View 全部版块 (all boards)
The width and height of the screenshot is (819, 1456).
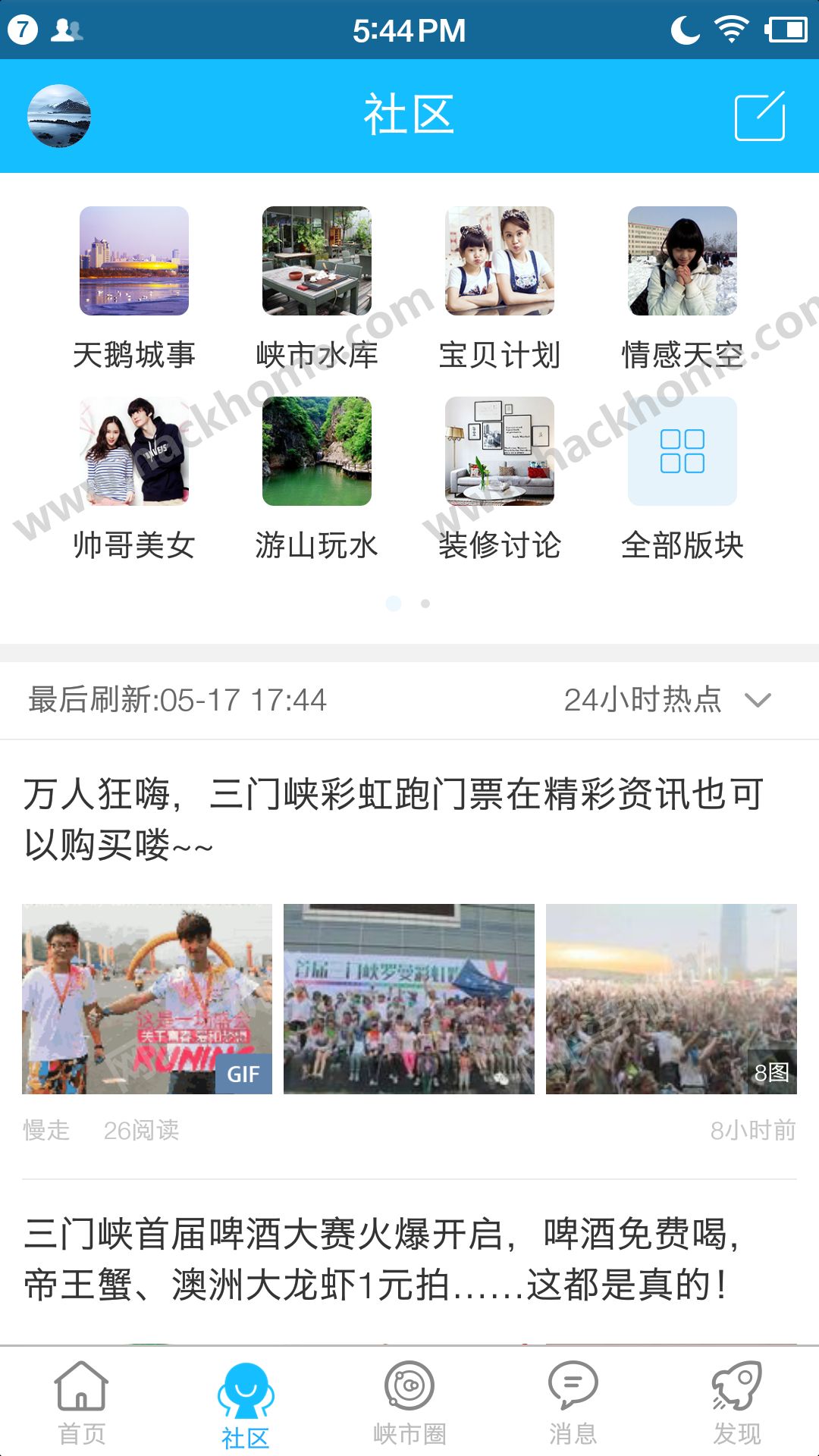[x=682, y=451]
